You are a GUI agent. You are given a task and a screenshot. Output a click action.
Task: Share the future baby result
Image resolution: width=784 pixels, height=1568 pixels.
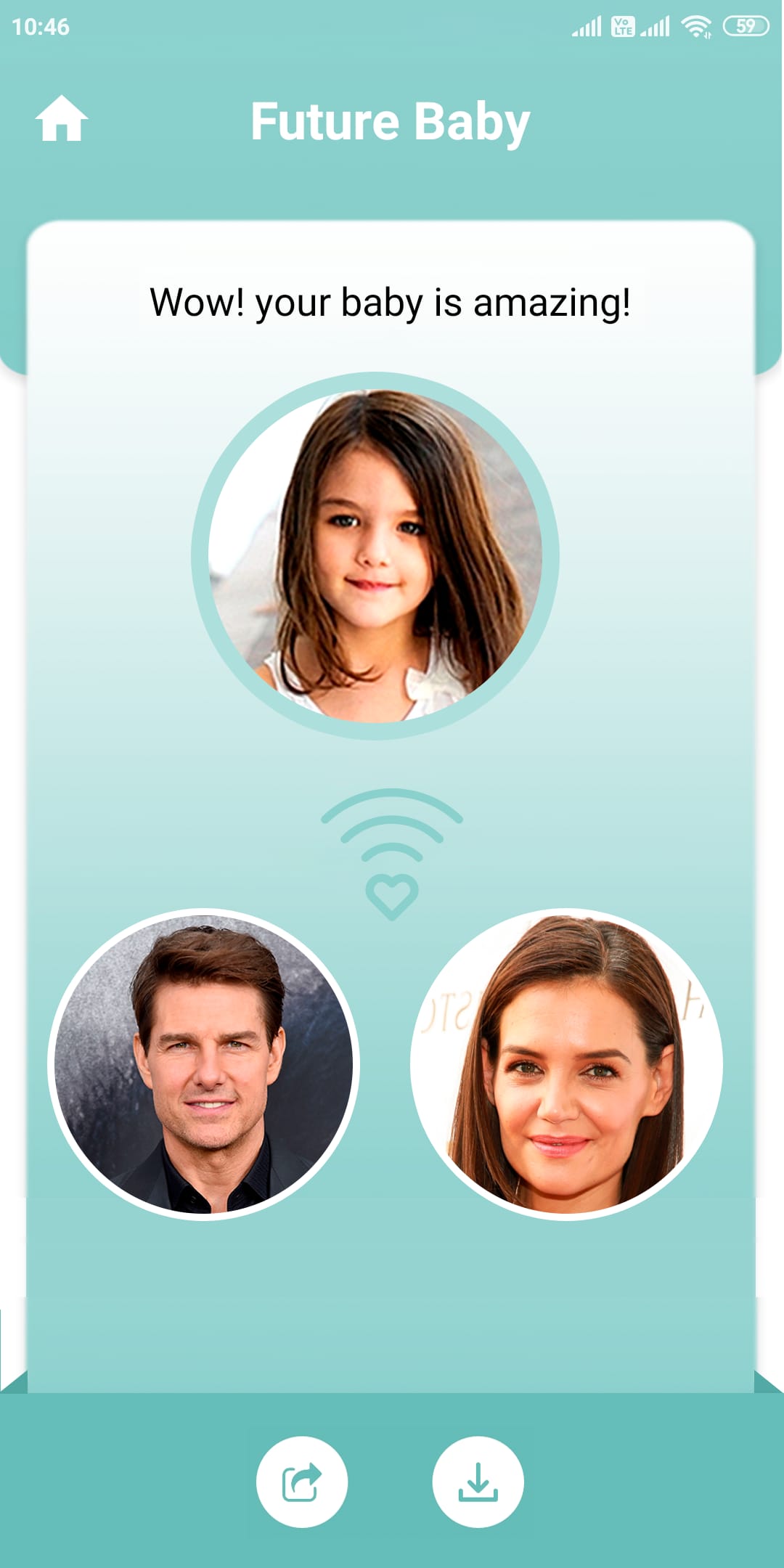point(302,1482)
